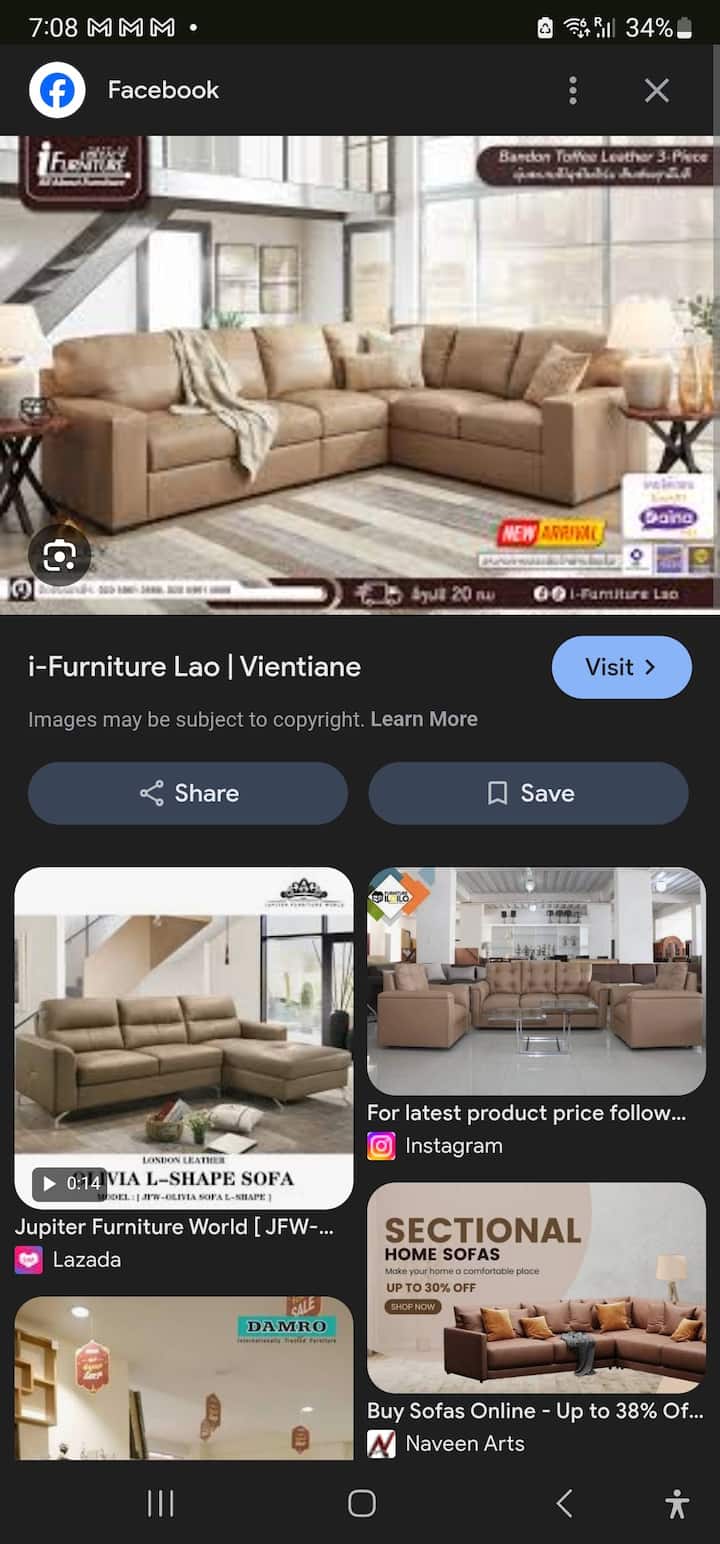Open the three-dot overflow menu
Image resolution: width=720 pixels, height=1544 pixels.
click(x=572, y=90)
